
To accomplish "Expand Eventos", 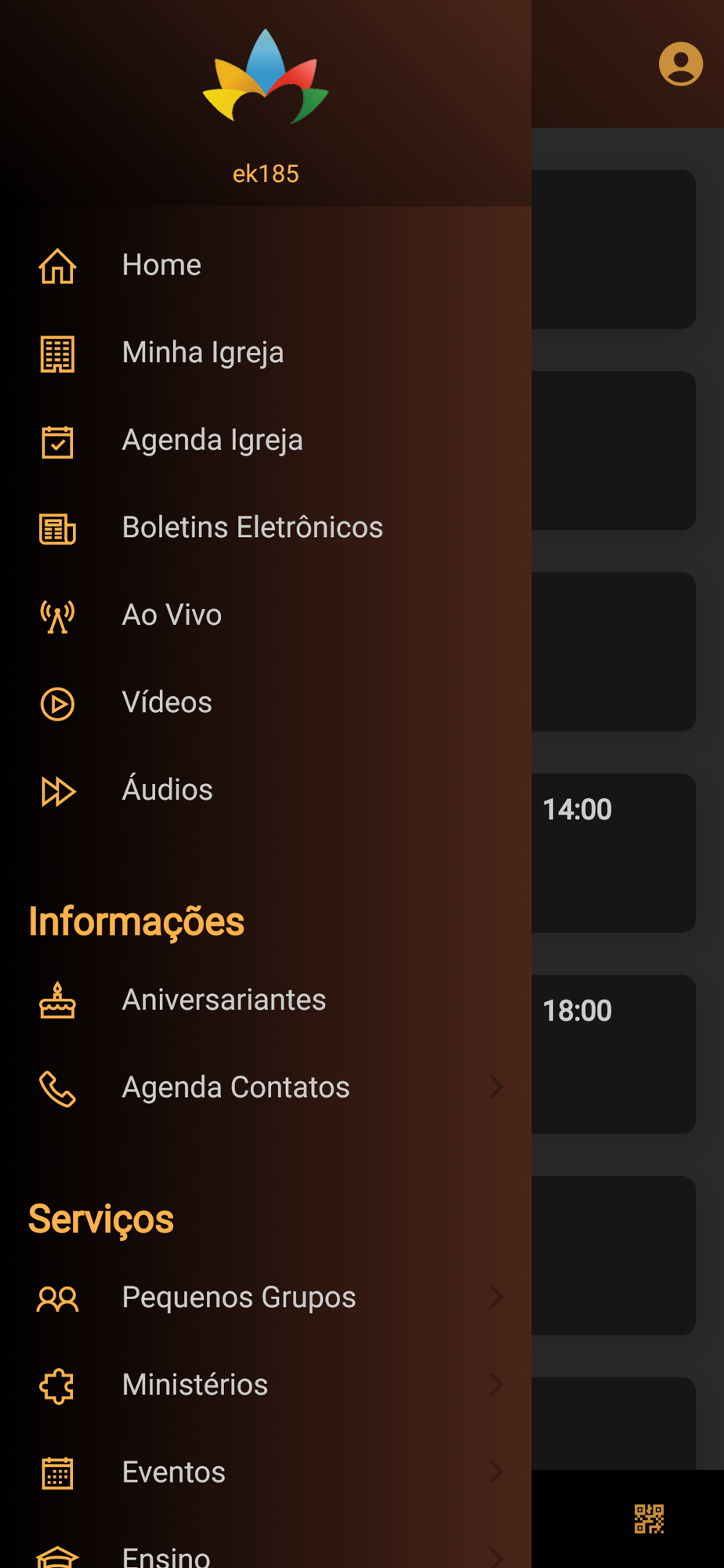I will (x=266, y=1472).
